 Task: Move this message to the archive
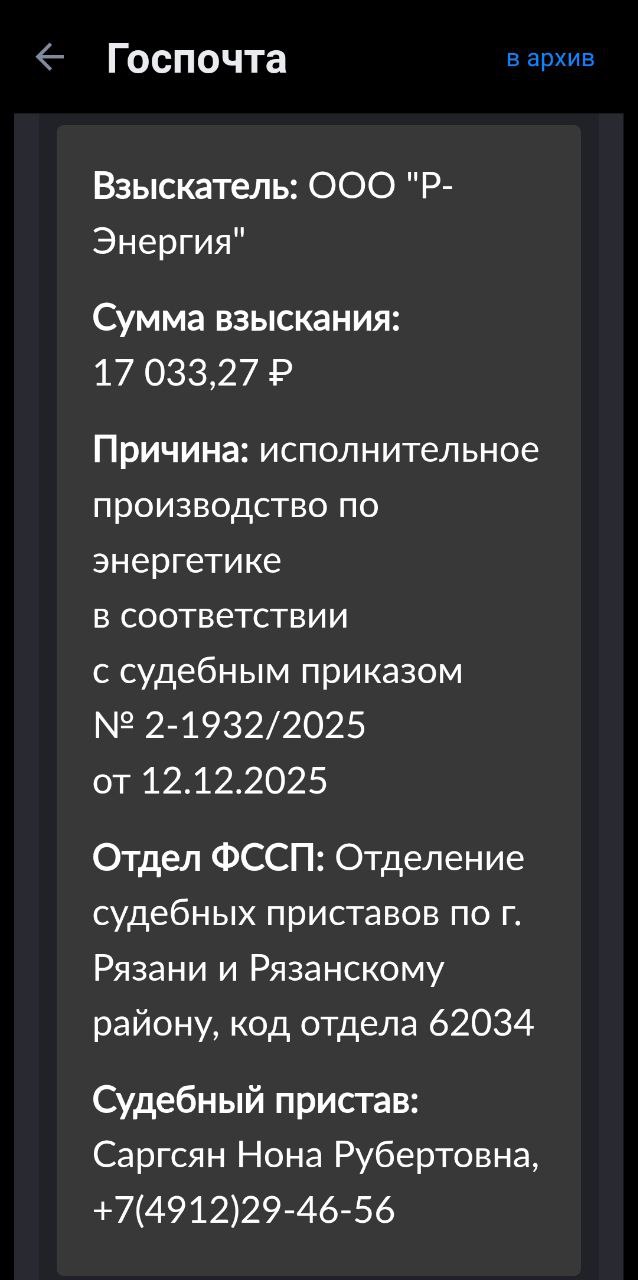550,58
